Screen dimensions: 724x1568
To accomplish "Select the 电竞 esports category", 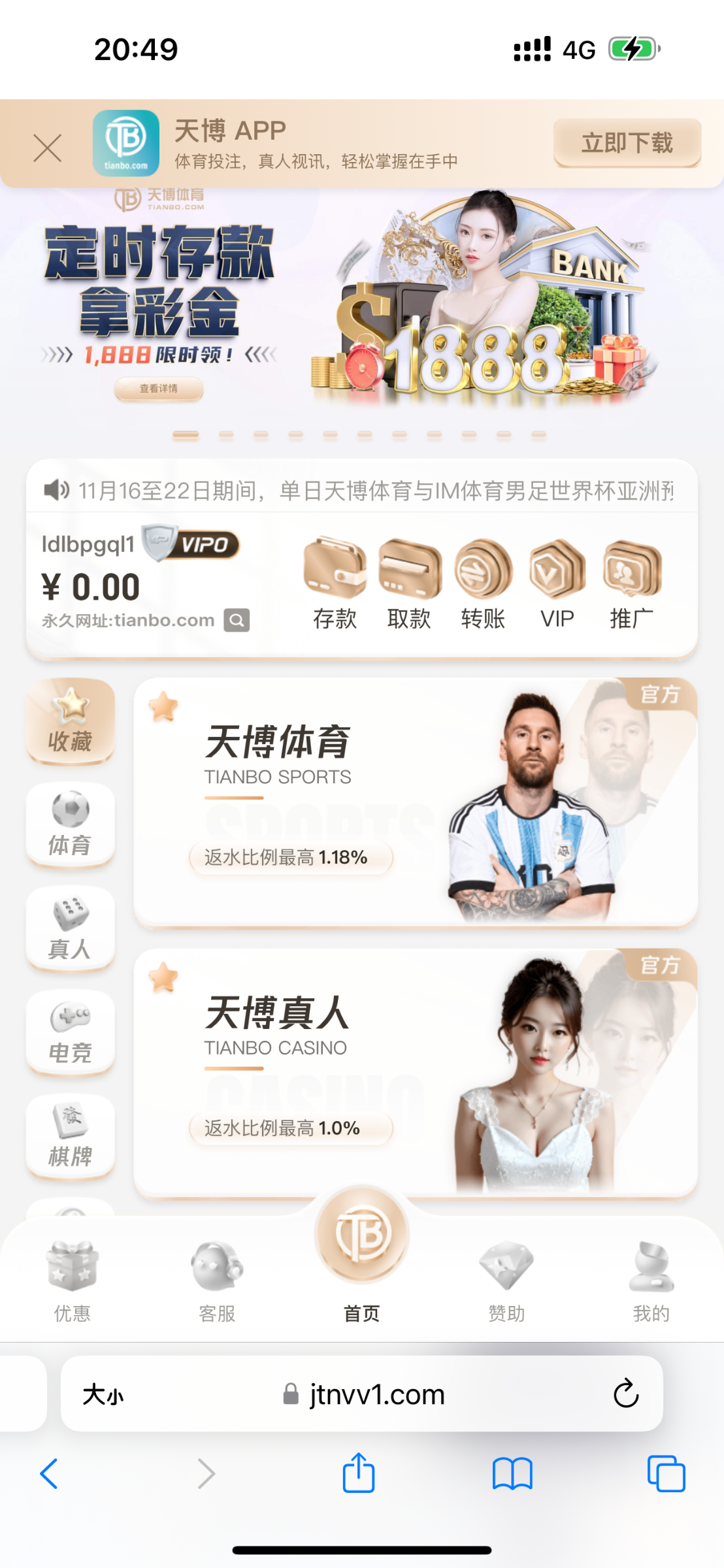I will click(x=71, y=1032).
